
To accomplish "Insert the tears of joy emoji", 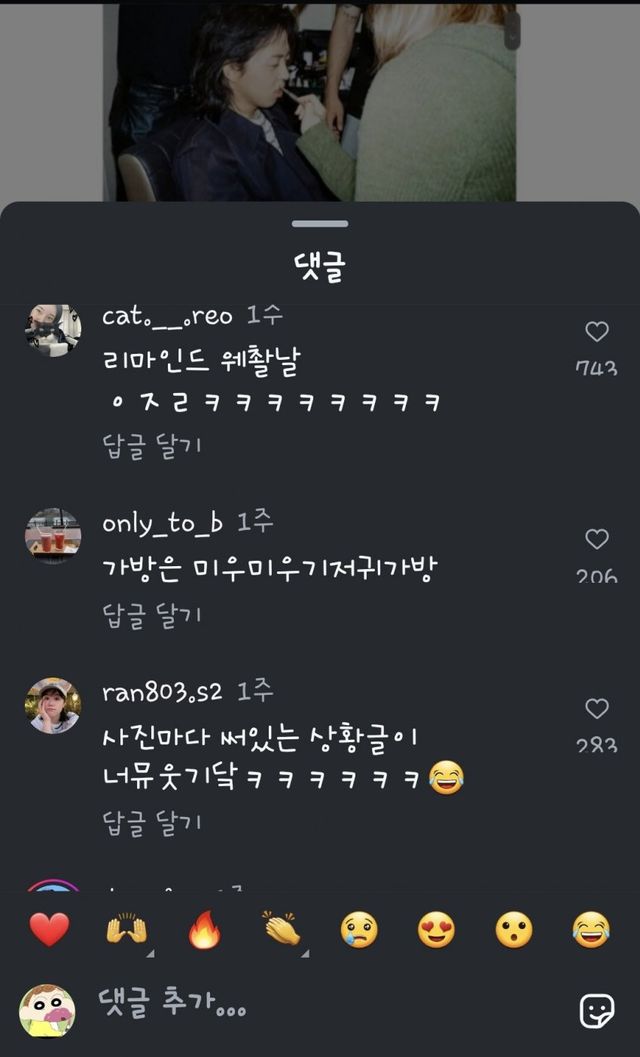I will (591, 931).
